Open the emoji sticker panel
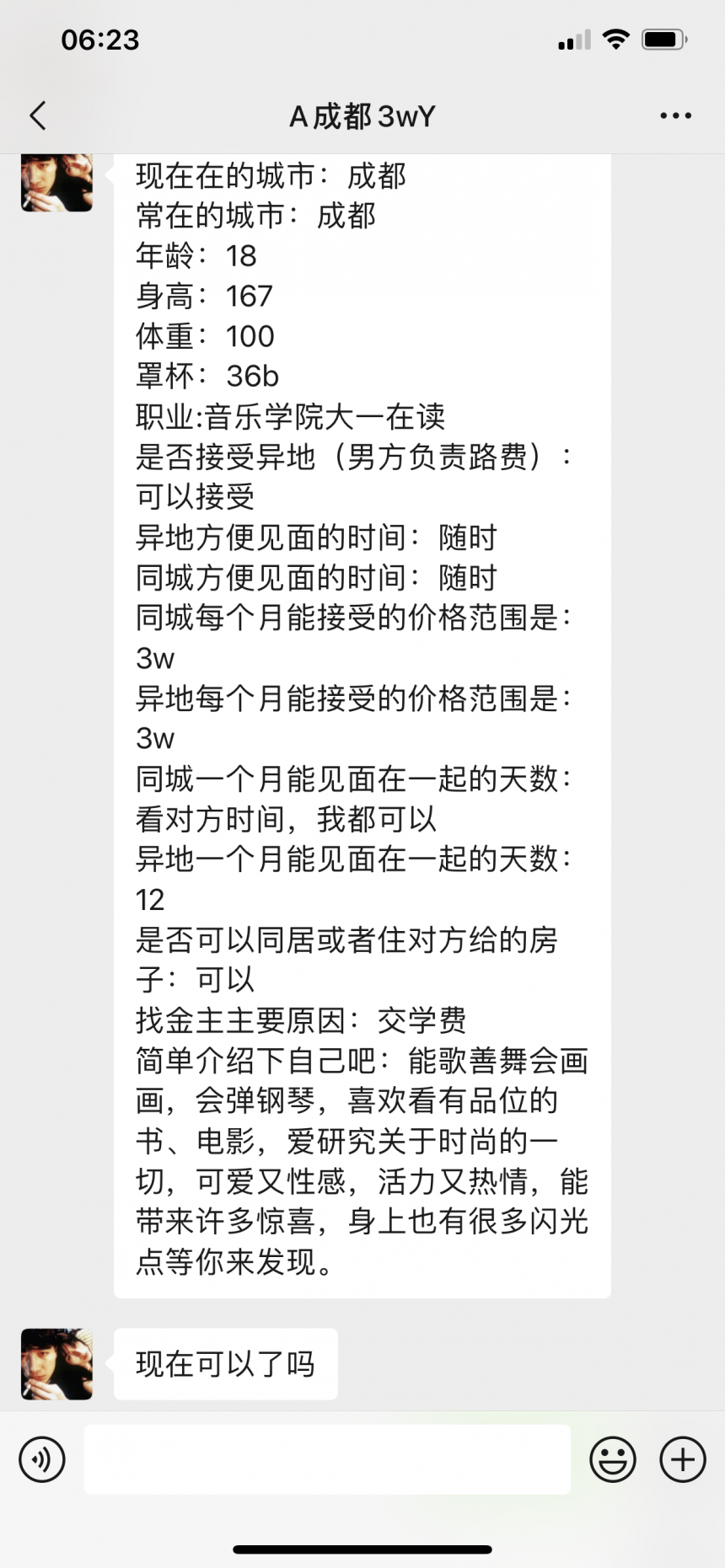This screenshot has height=1568, width=725. (x=613, y=1458)
